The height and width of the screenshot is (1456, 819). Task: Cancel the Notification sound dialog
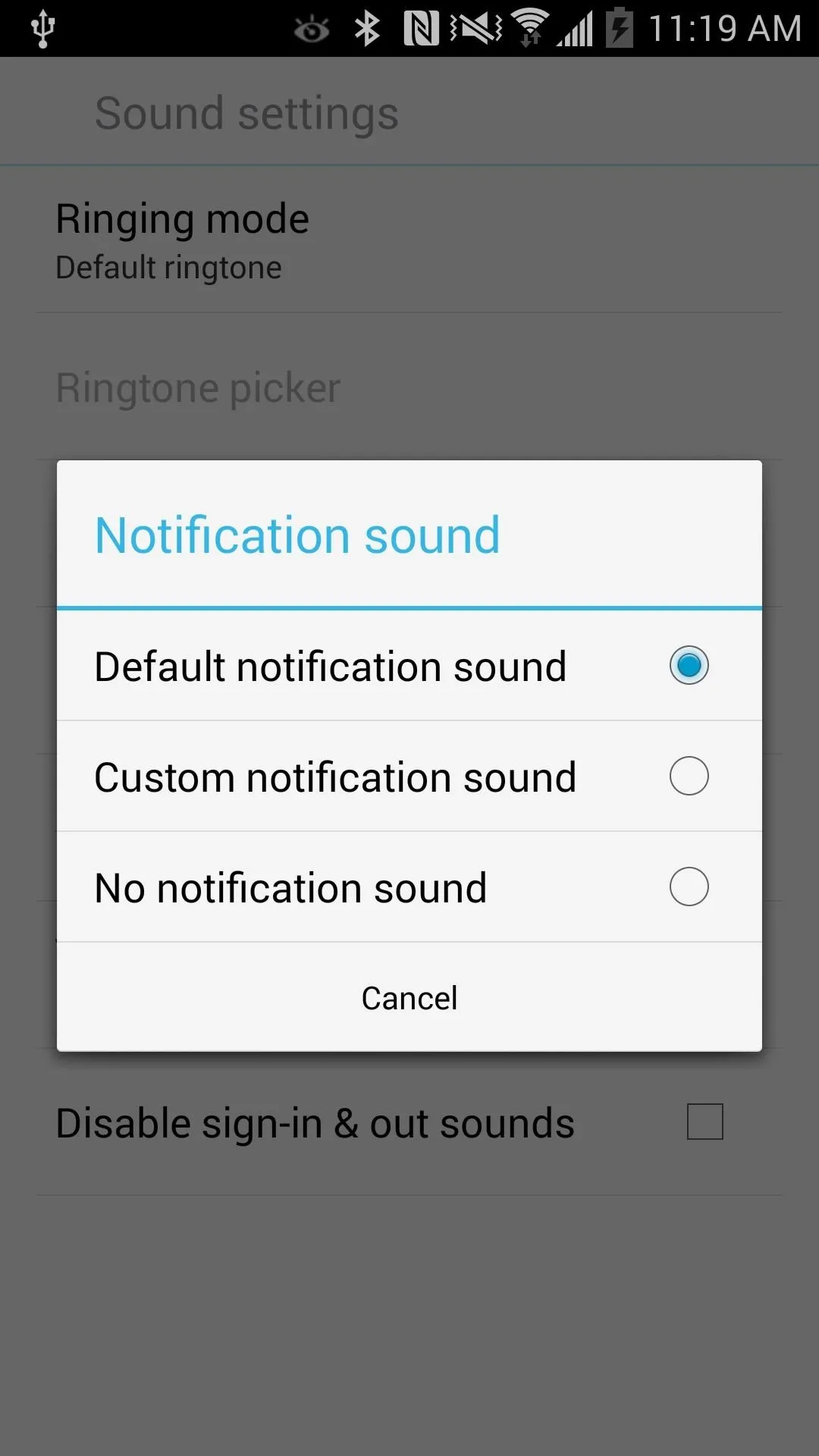click(409, 997)
